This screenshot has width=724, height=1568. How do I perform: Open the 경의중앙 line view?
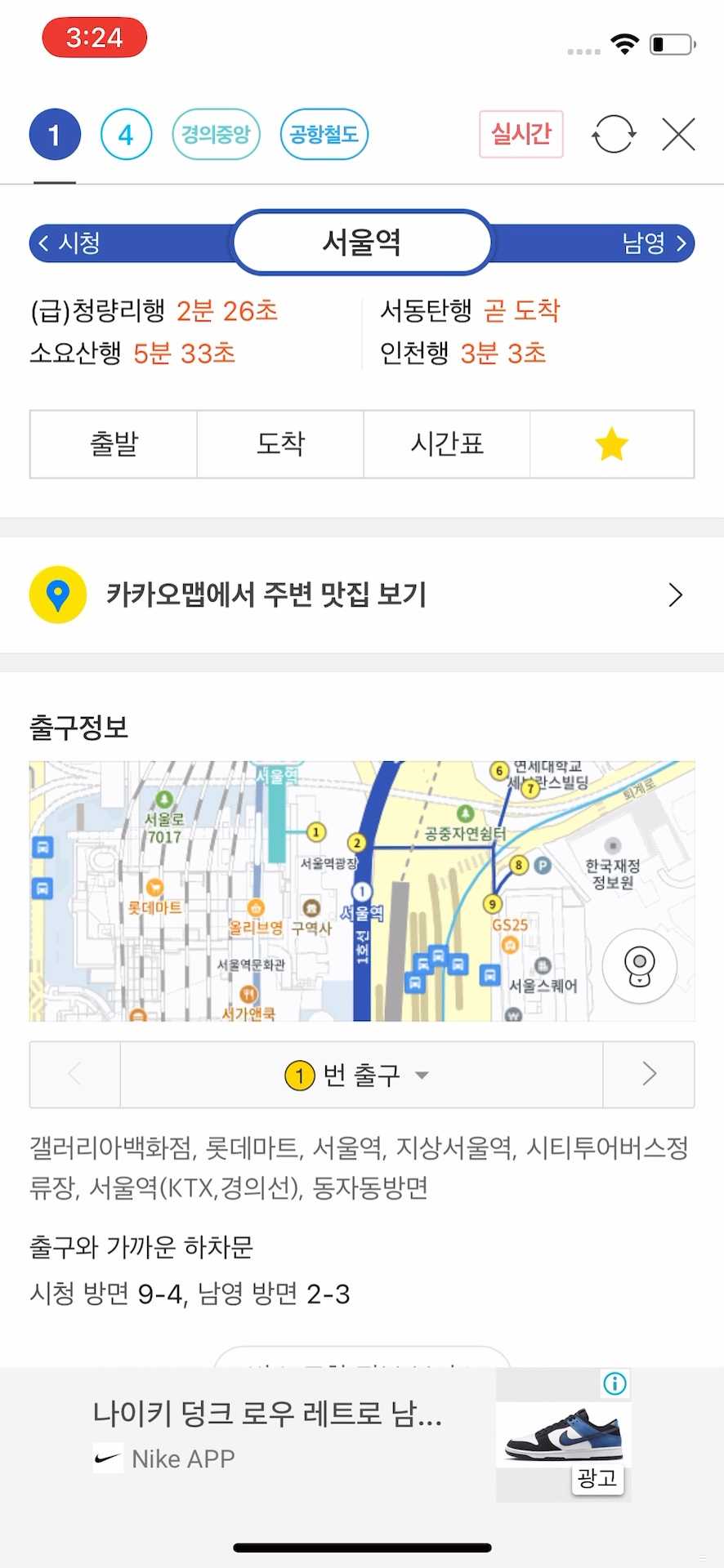(215, 134)
